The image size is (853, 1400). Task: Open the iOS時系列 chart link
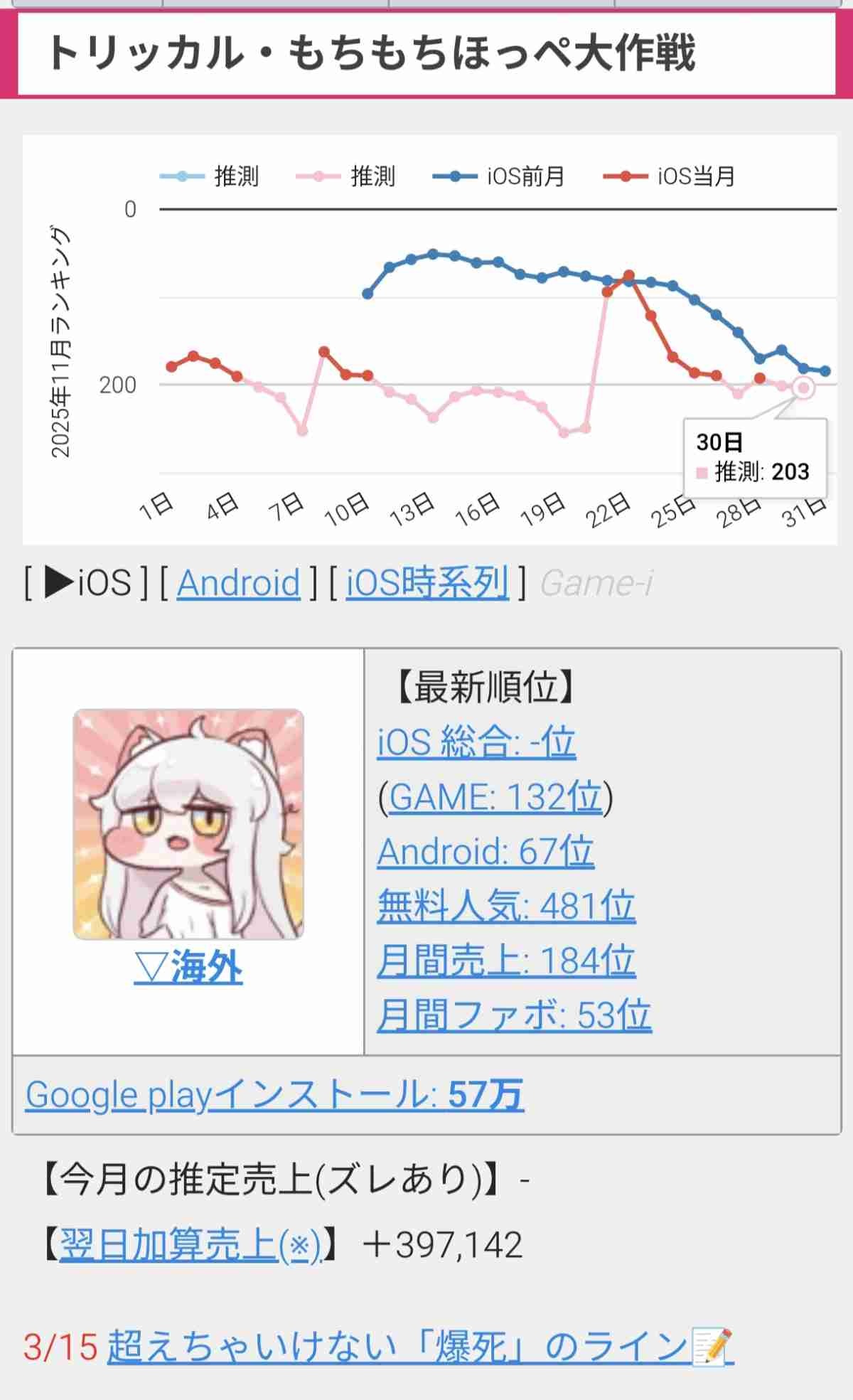pyautogui.click(x=427, y=584)
